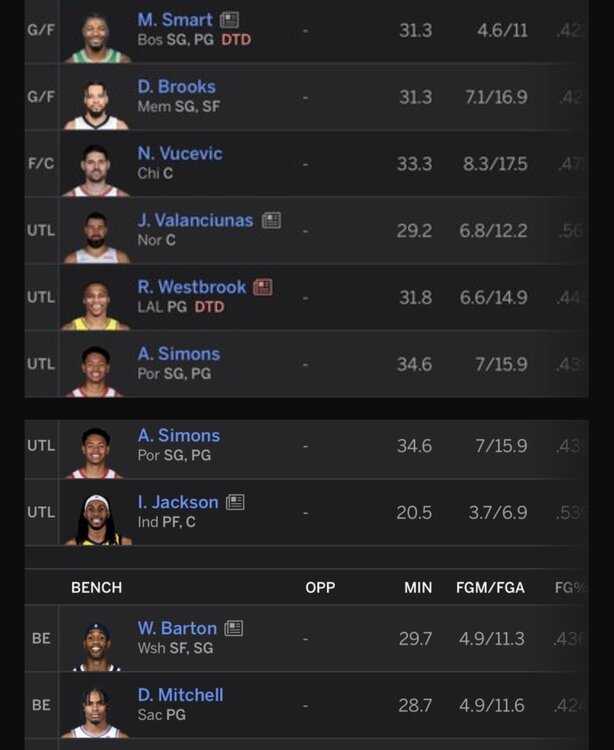Open R. Westbrook player card
Viewport: 614px width, 750px height.
(191, 287)
